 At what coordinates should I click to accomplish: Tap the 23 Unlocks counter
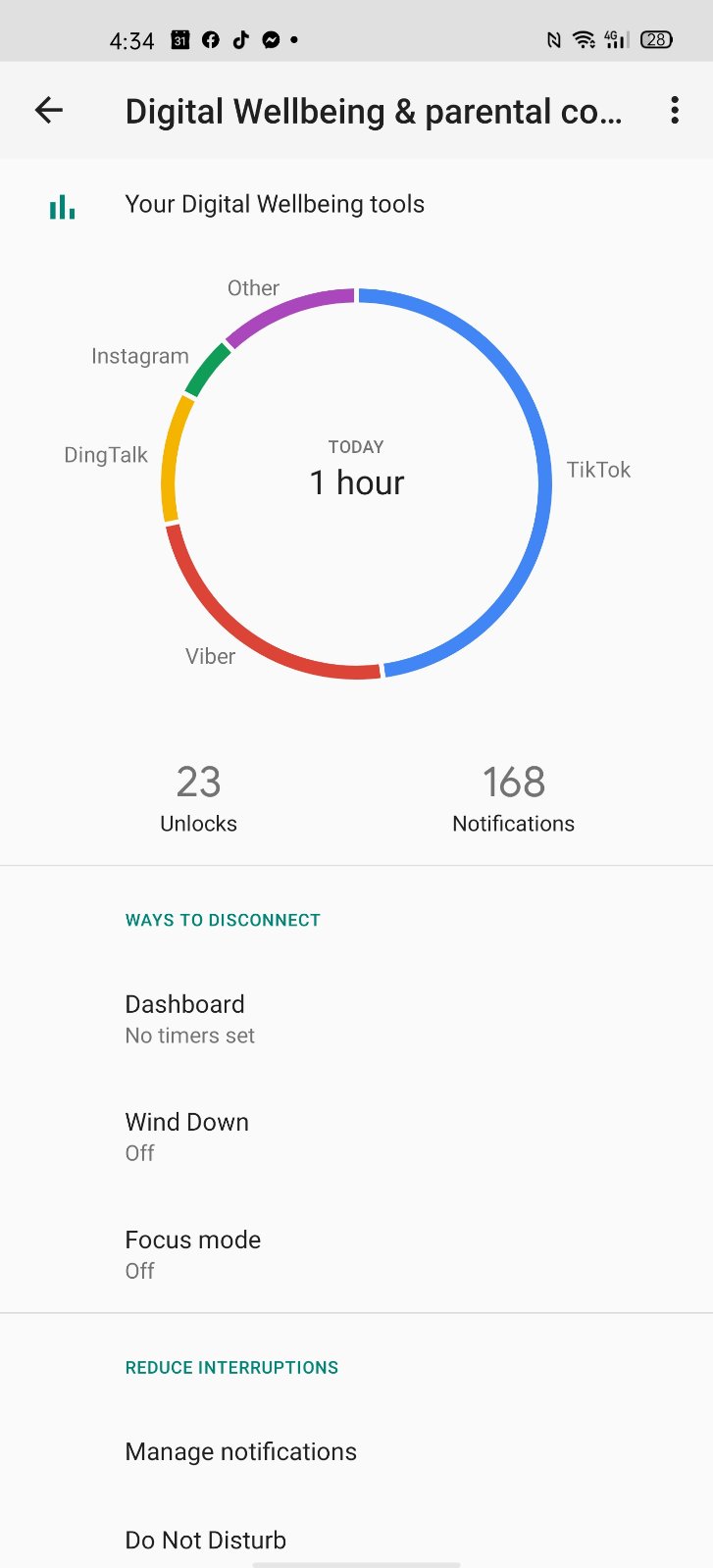198,796
